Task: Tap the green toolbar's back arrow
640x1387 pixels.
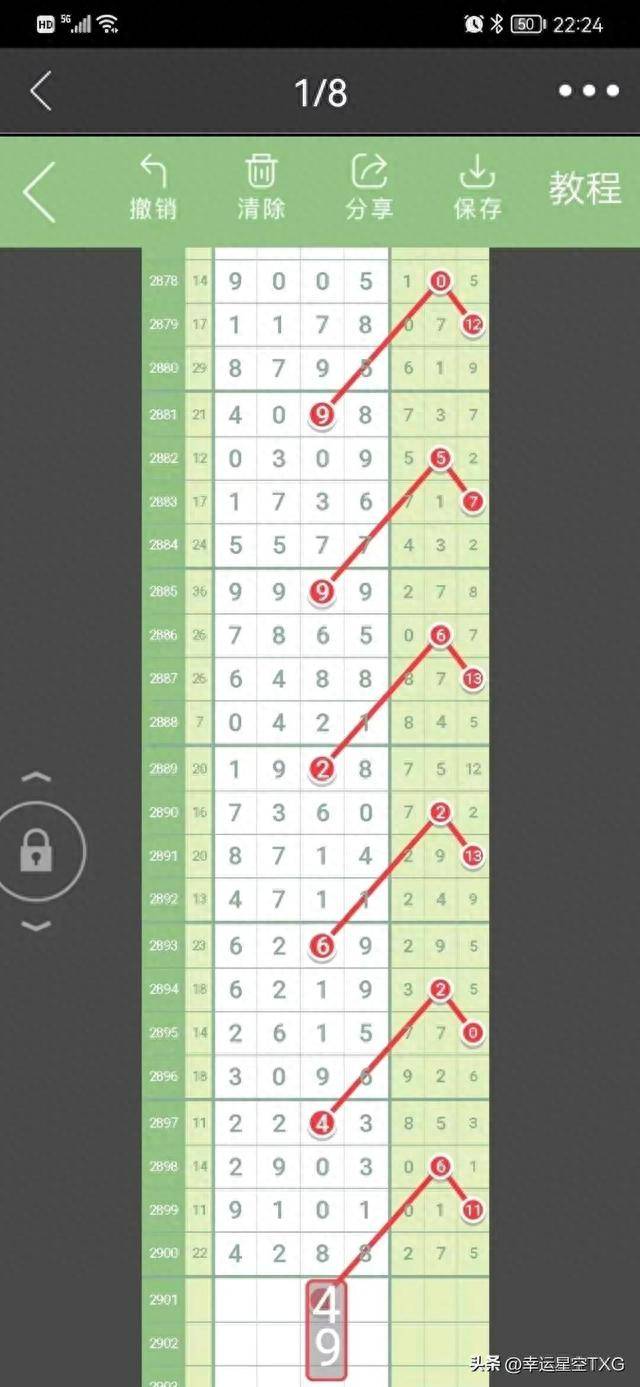Action: point(40,191)
